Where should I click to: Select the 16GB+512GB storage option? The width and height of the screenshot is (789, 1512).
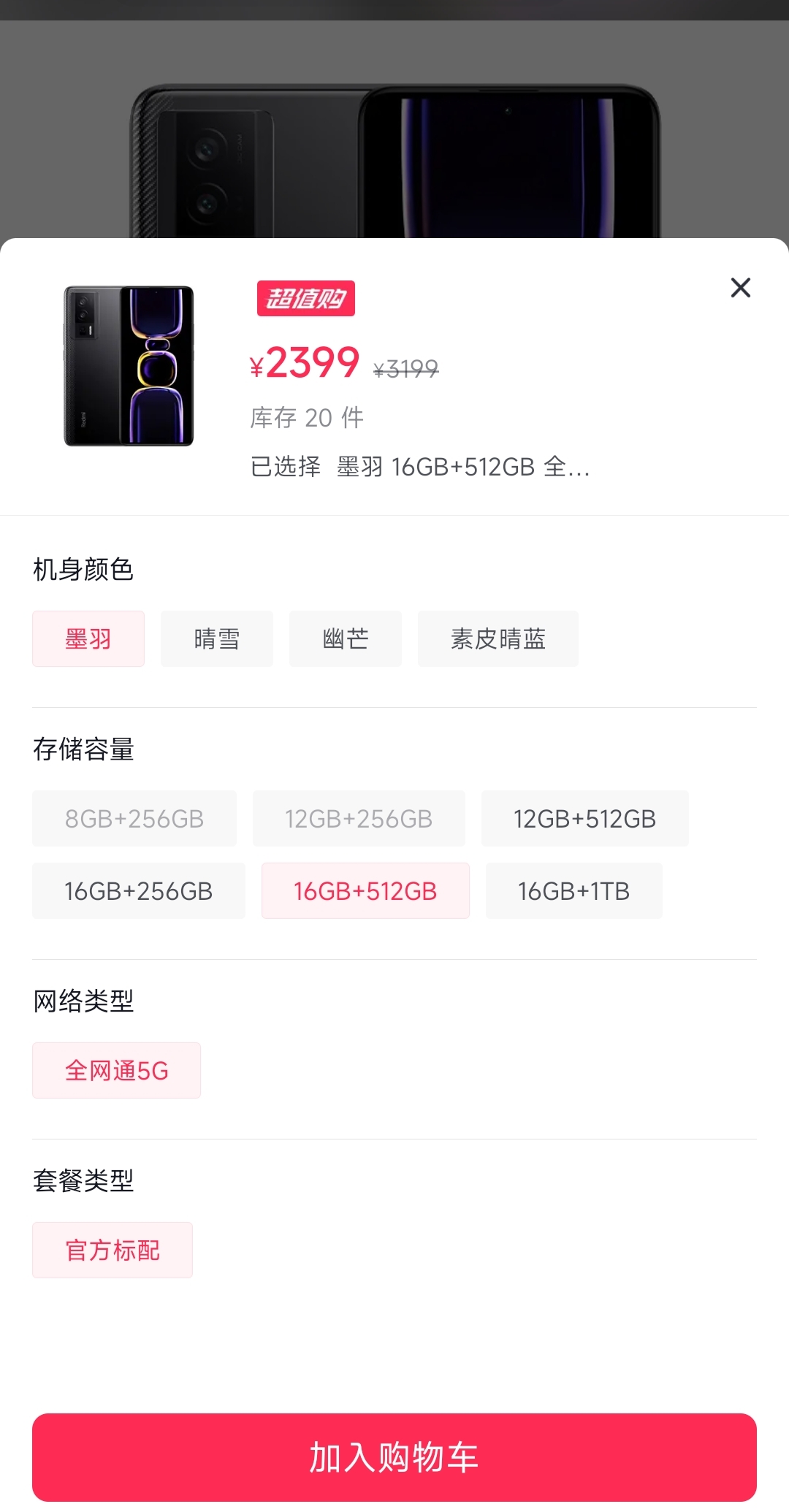pos(365,890)
